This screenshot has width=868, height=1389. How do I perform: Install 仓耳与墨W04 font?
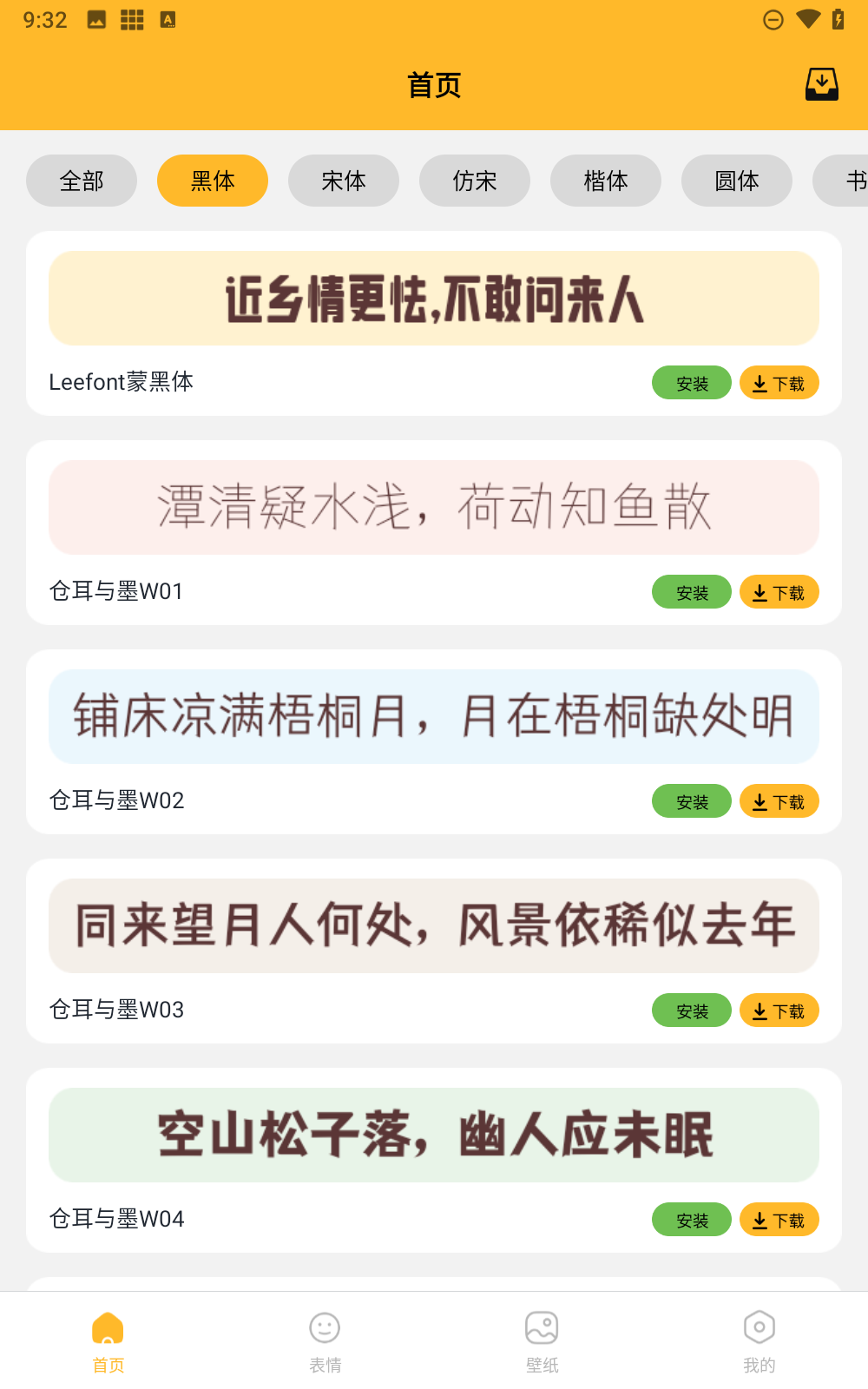point(692,1220)
